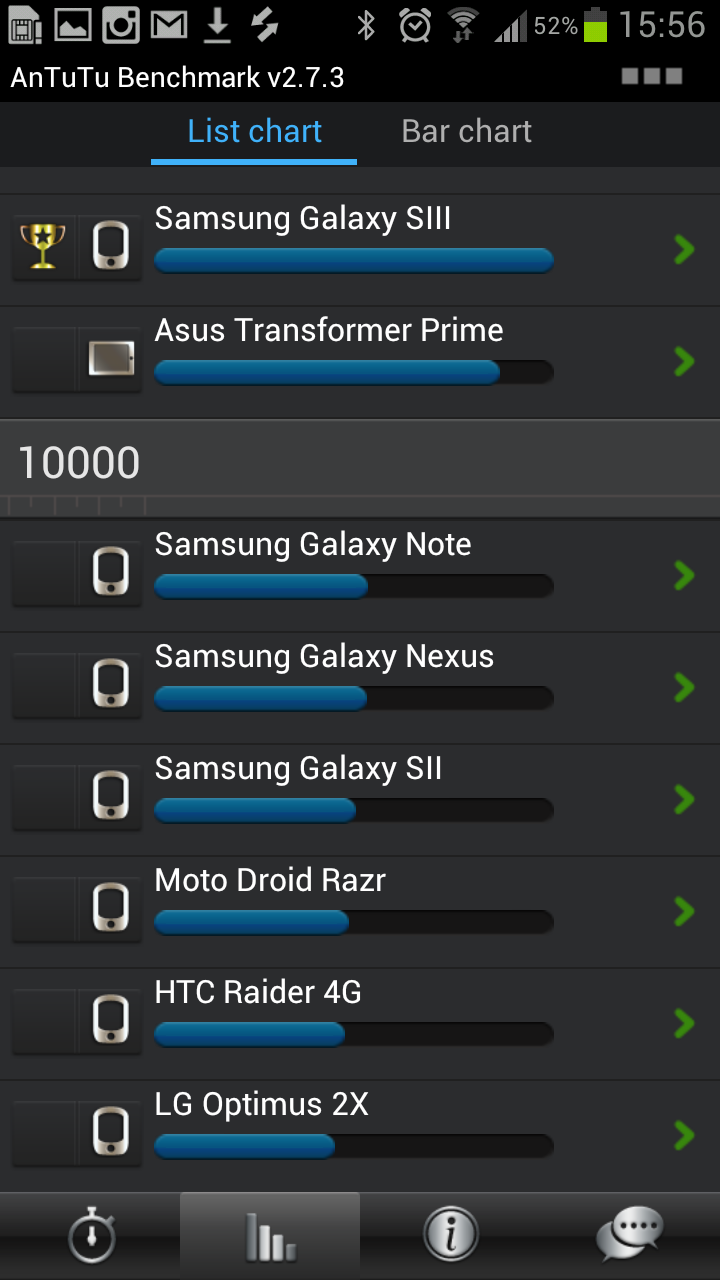
Task: Open the three-square overflow menu
Action: [x=652, y=76]
